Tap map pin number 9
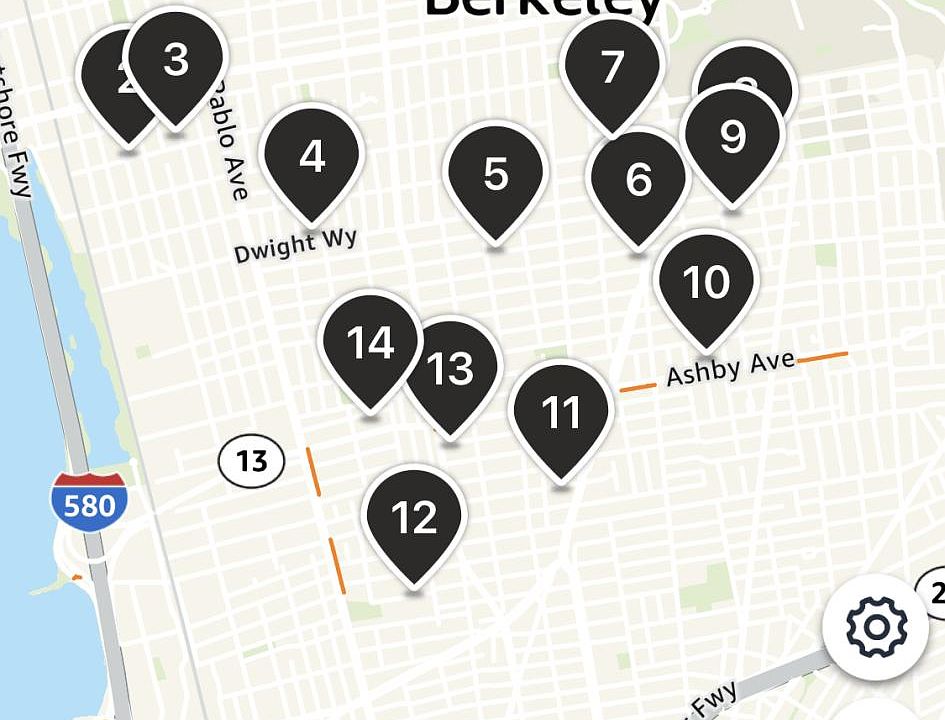The width and height of the screenshot is (945, 720). click(x=732, y=136)
